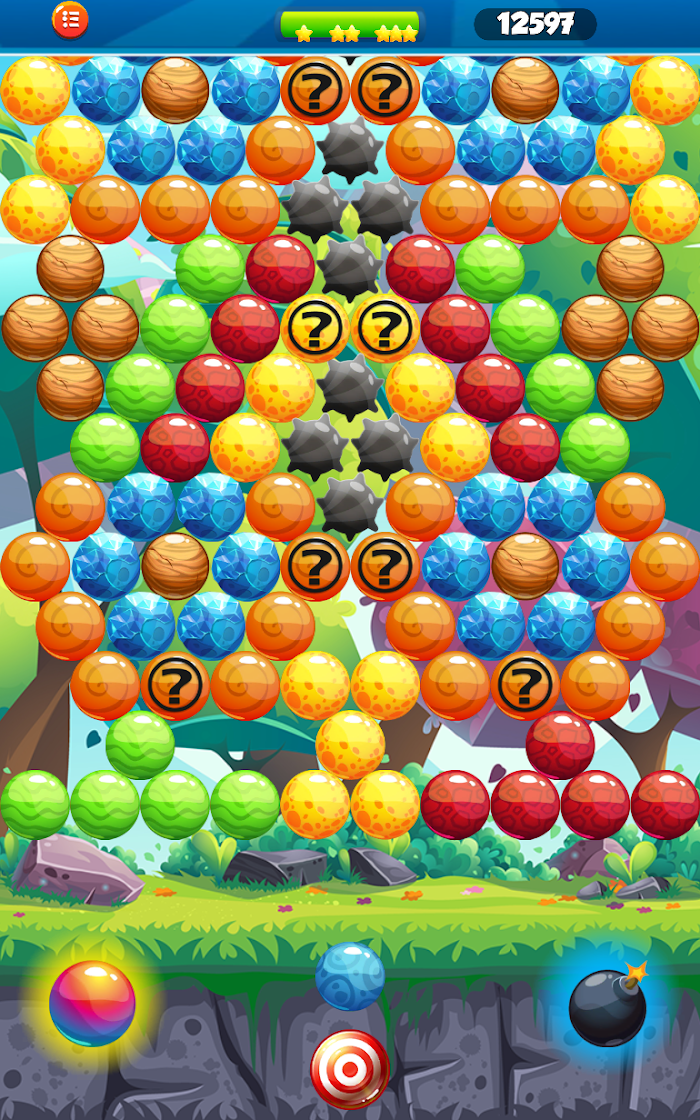Tap the blue bubble to swap
The height and width of the screenshot is (1120, 700).
pos(350,976)
